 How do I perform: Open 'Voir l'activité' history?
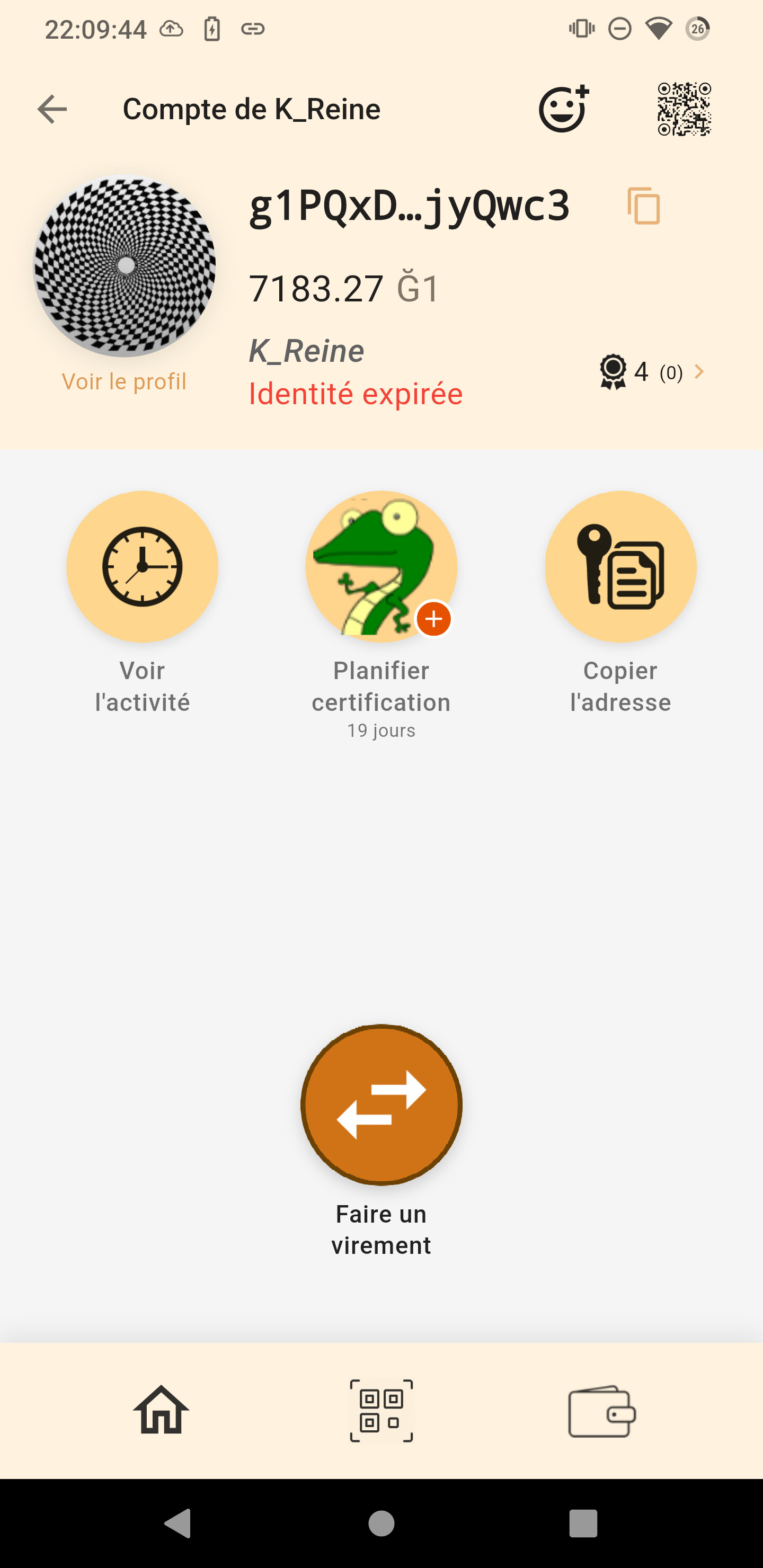click(143, 567)
